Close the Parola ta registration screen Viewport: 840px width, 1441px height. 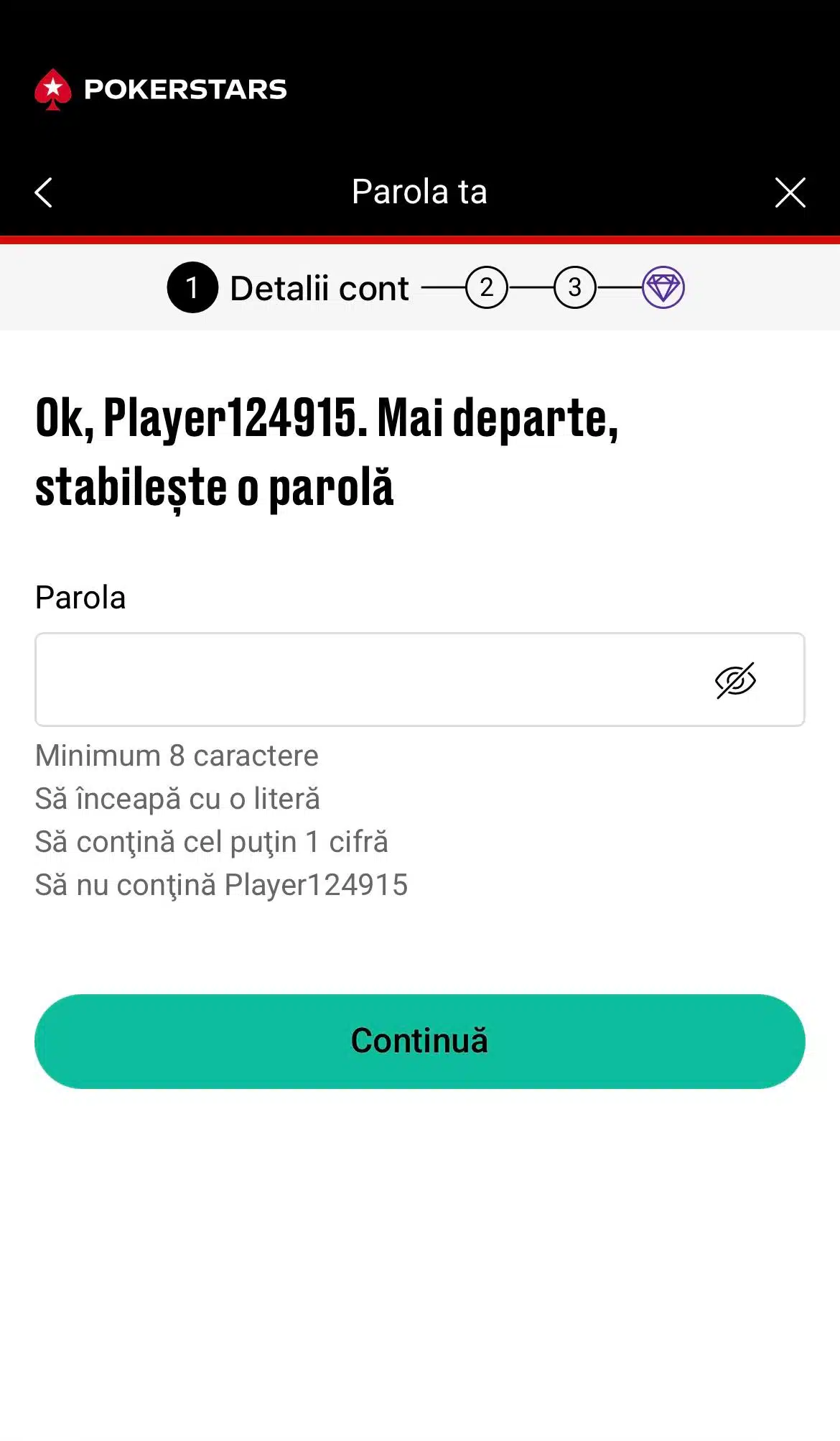click(790, 193)
